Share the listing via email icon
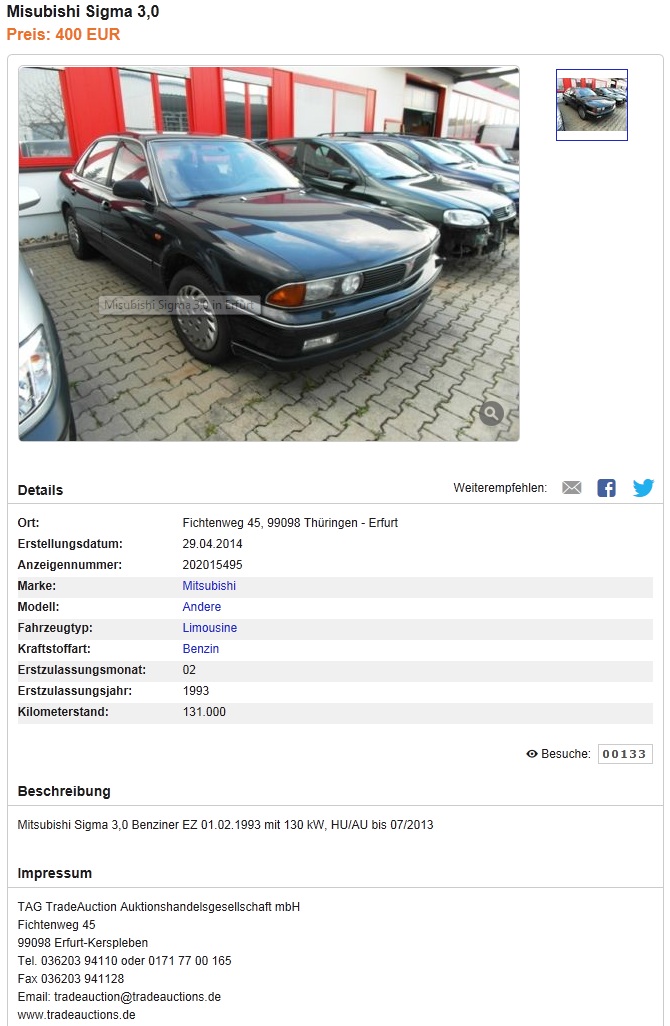Image resolution: width=670 pixels, height=1026 pixels. (x=572, y=488)
